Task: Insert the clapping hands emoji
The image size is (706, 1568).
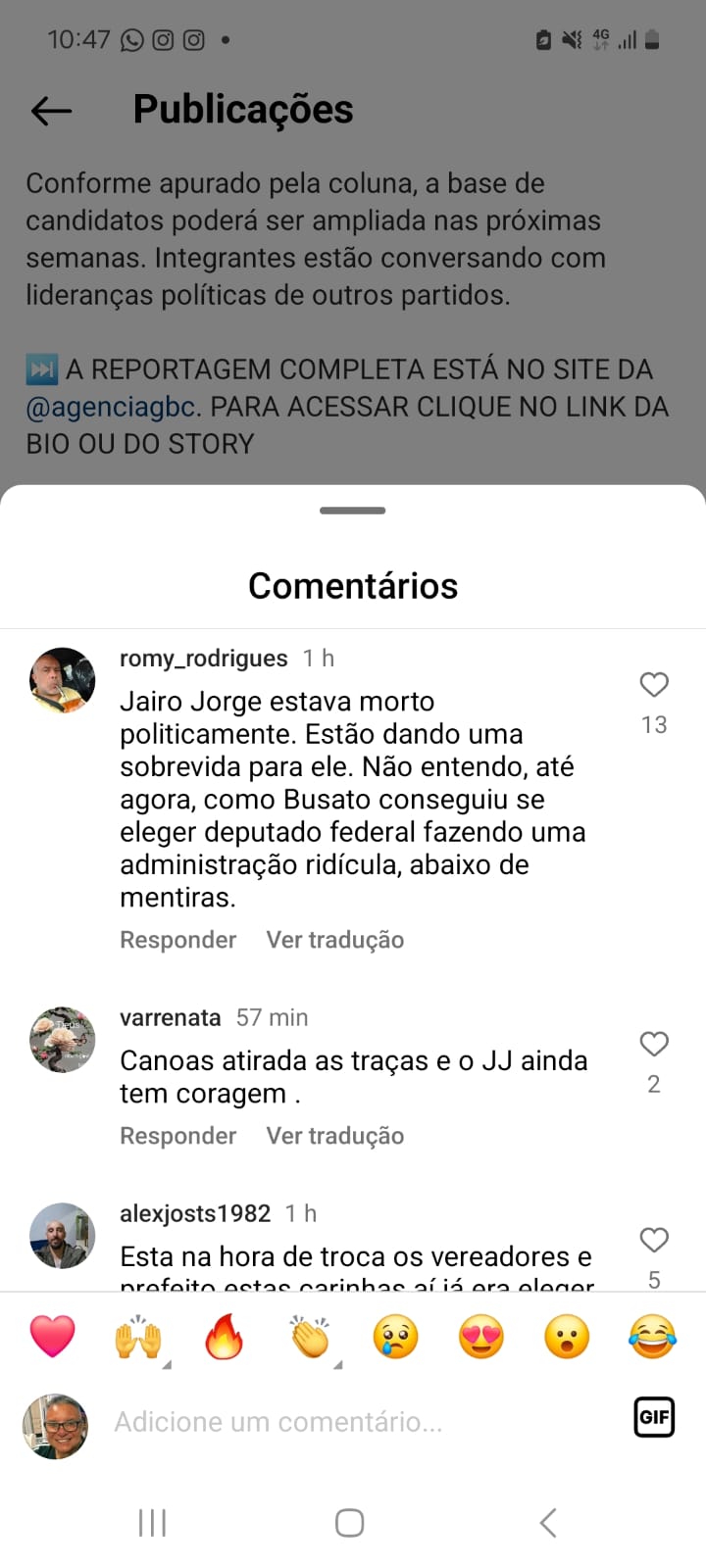Action: coord(310,1337)
